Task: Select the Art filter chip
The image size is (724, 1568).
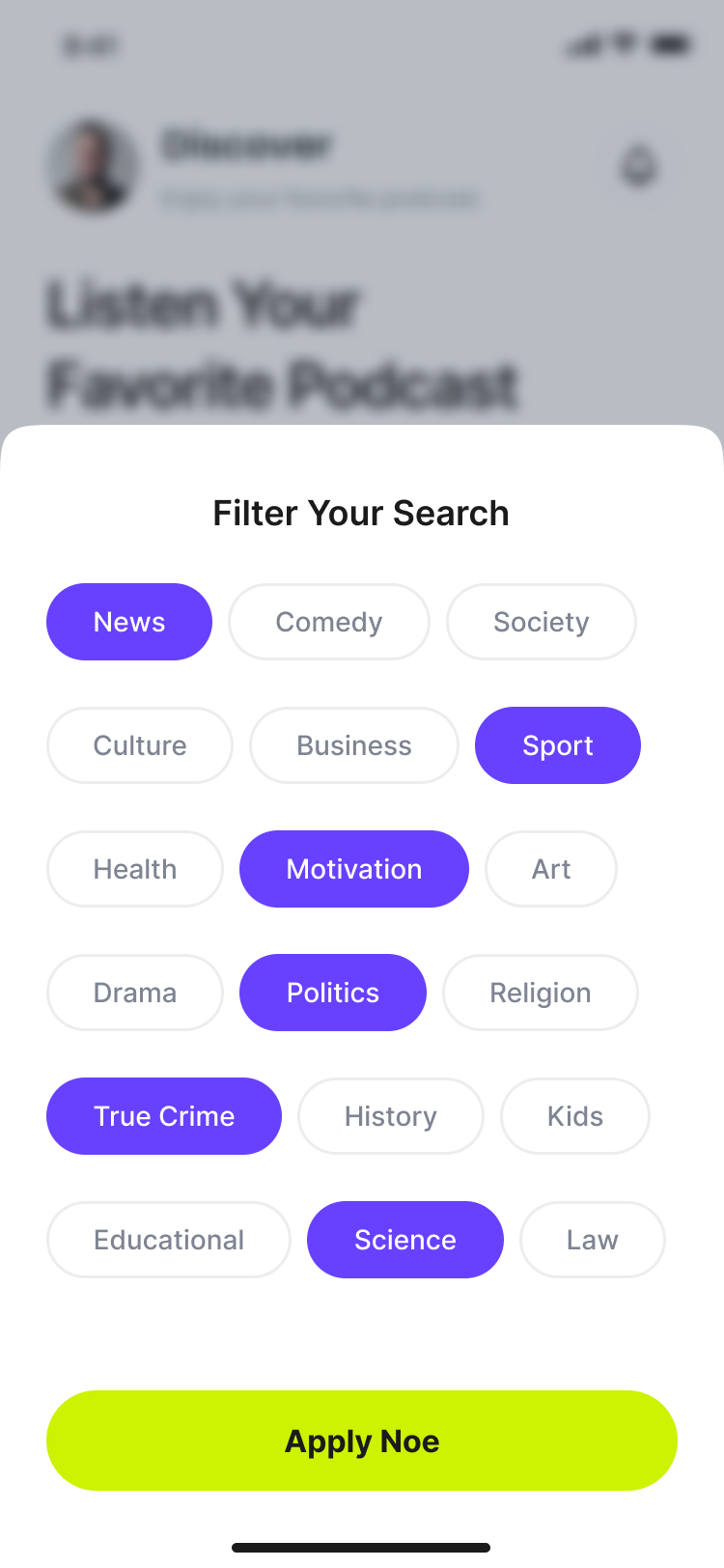Action: (550, 869)
